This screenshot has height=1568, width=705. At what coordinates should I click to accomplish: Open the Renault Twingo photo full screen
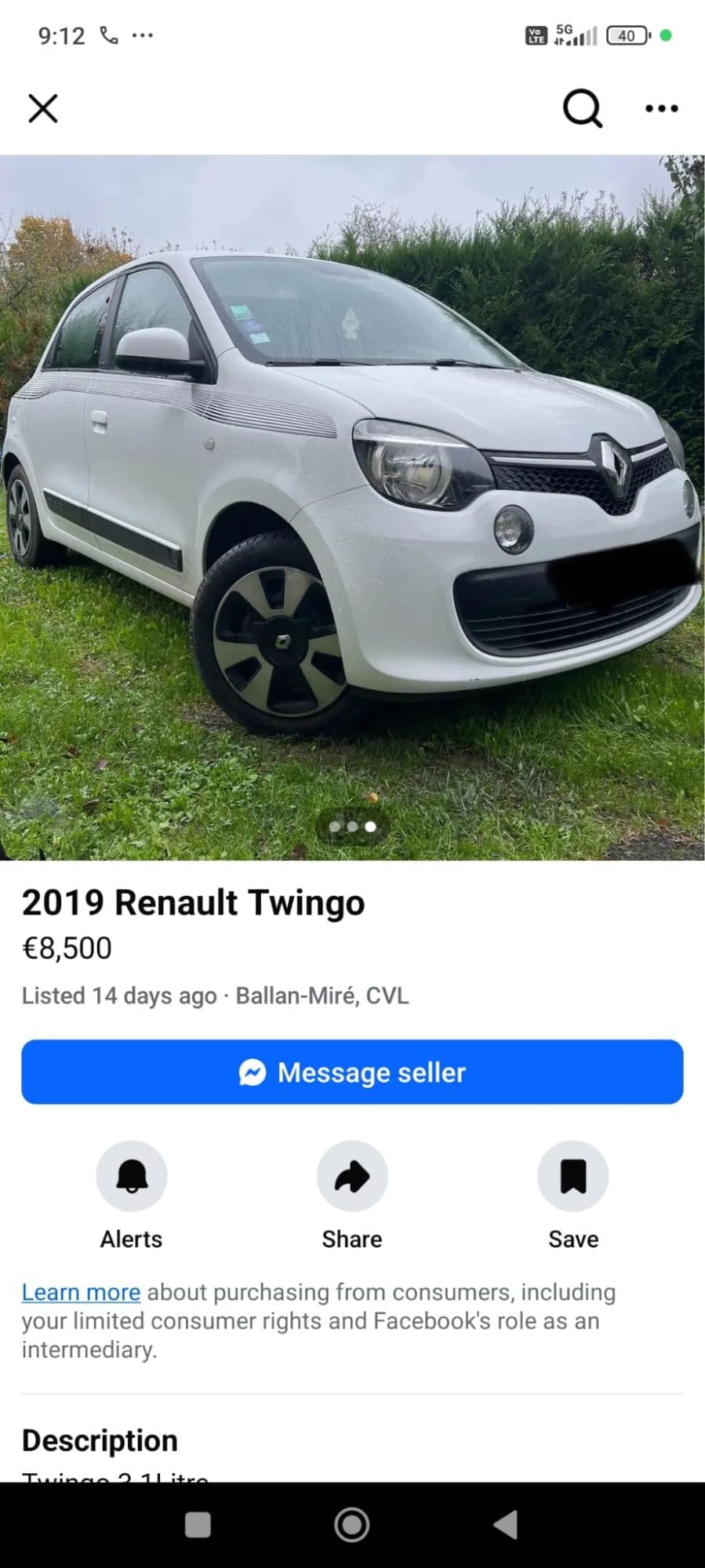tap(352, 506)
